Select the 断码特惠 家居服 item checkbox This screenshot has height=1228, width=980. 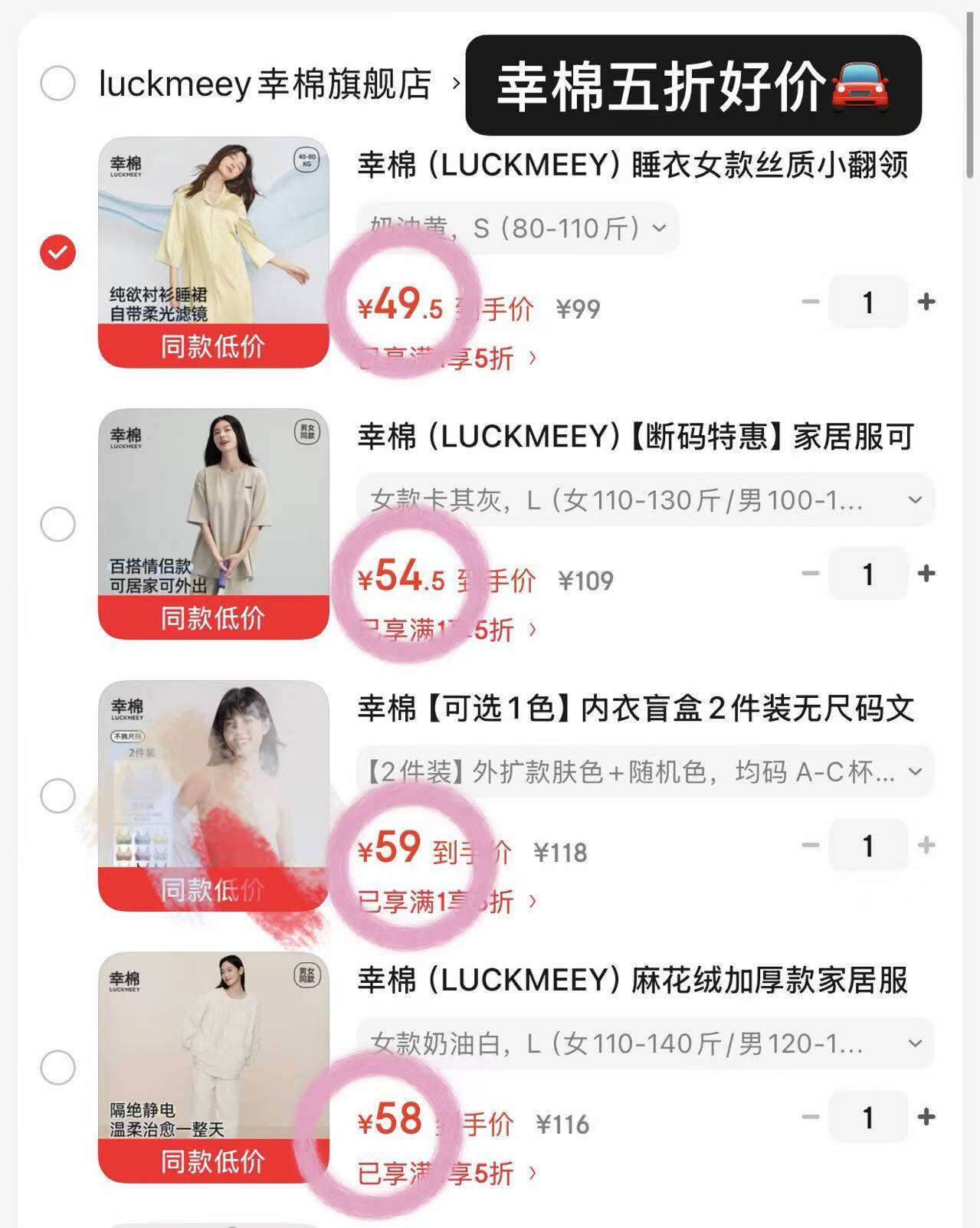(57, 525)
